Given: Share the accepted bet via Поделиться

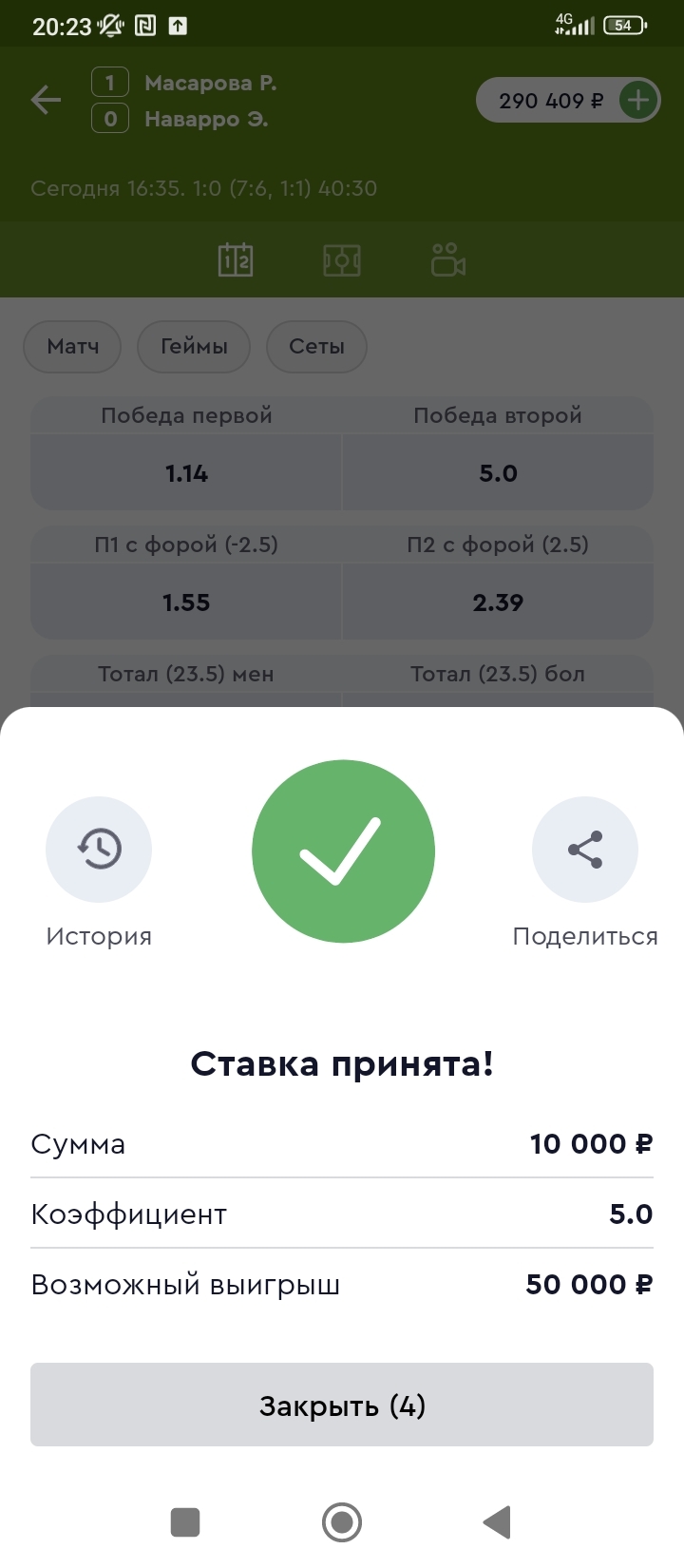Looking at the screenshot, I should (584, 849).
